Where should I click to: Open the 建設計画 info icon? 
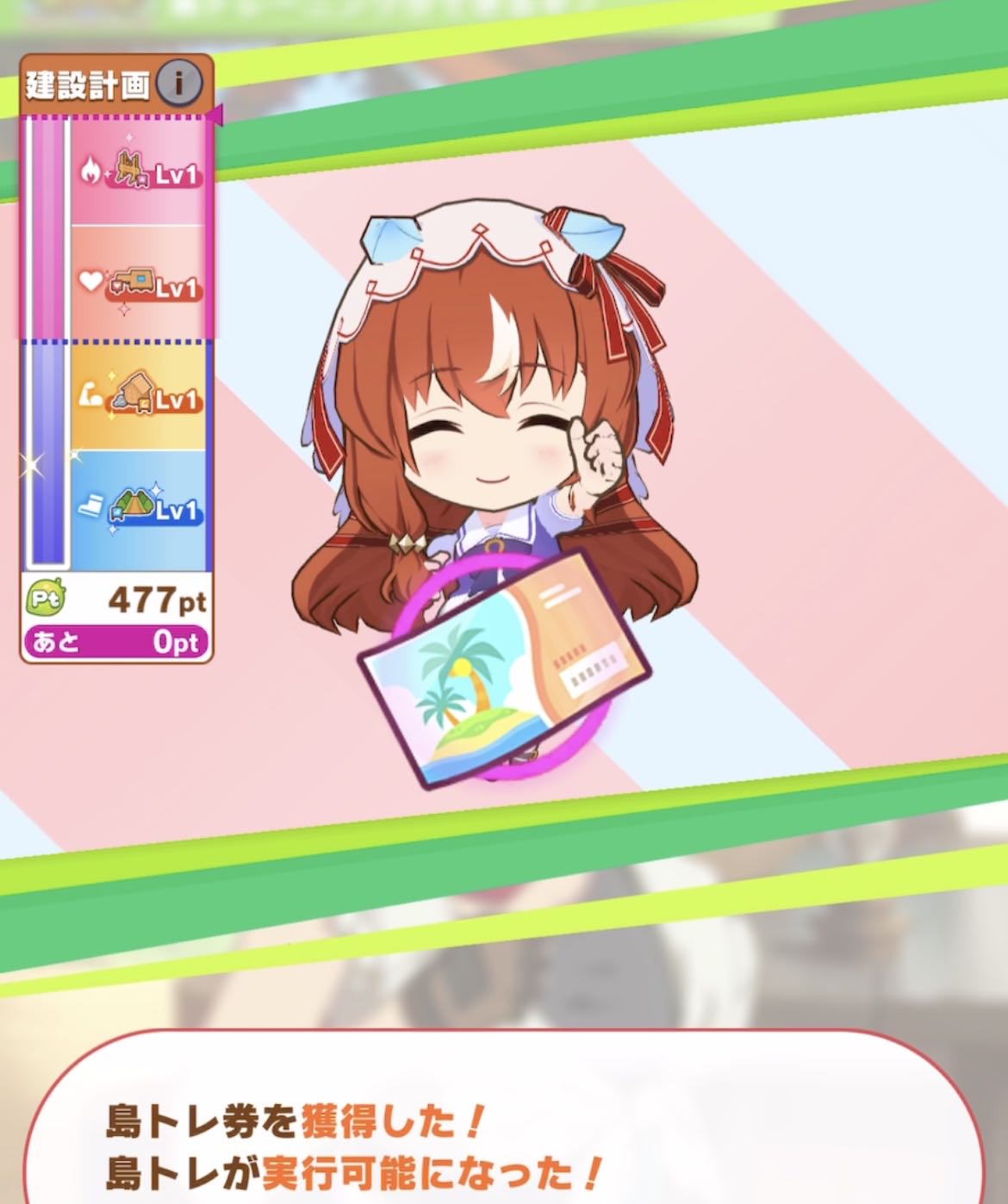click(x=179, y=83)
